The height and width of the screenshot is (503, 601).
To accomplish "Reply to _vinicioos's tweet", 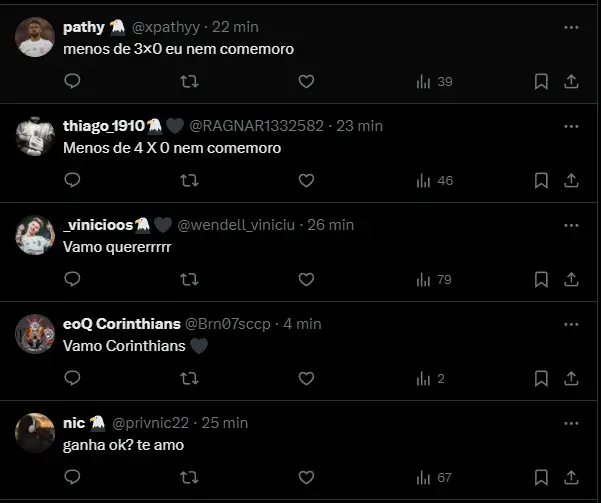I will [72, 279].
